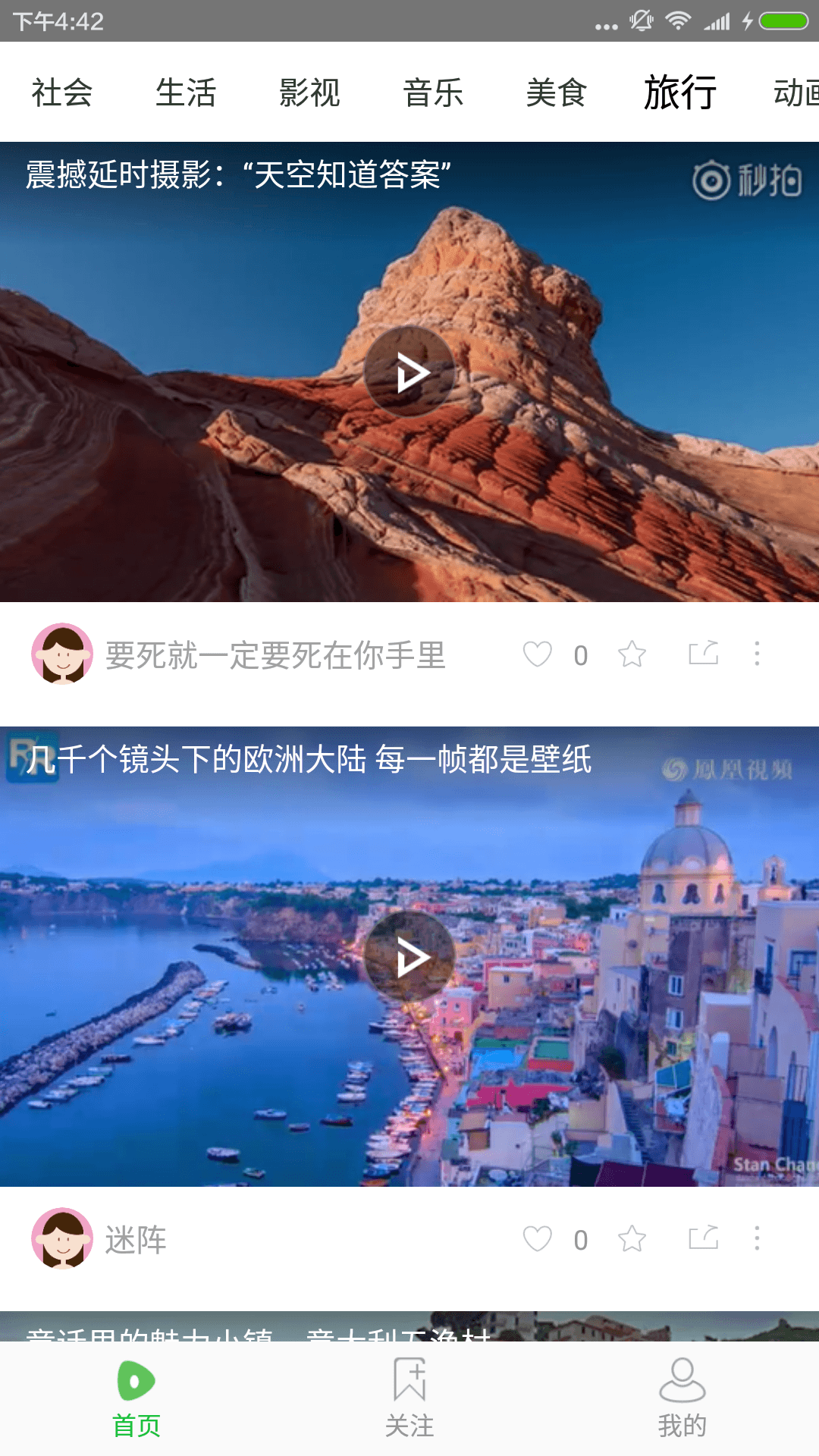
Task: Open the 影视 category tab
Action: (x=309, y=93)
